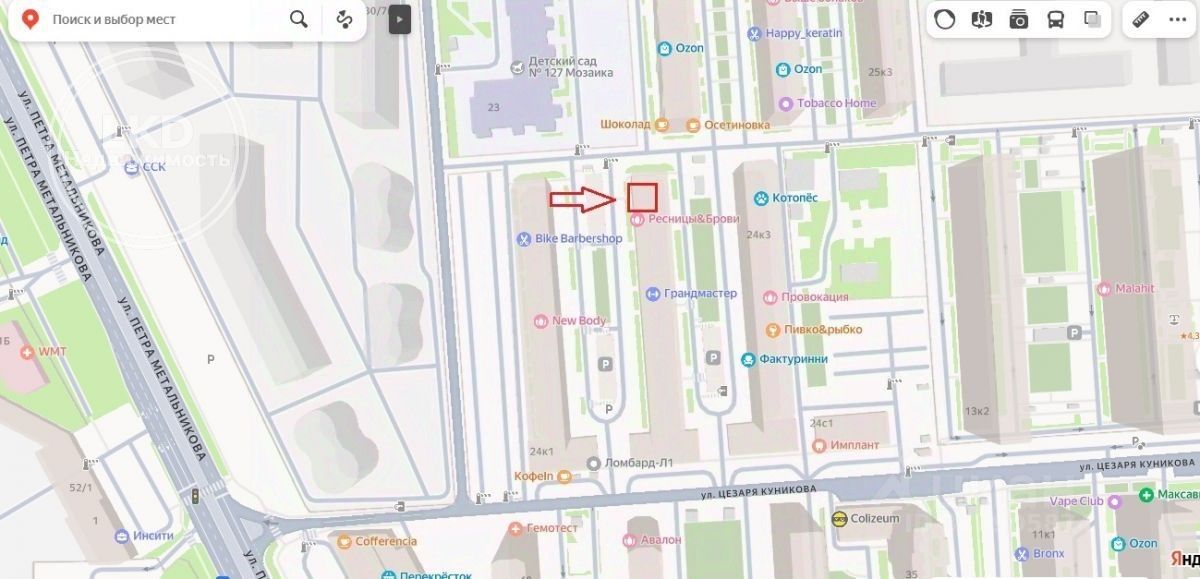1200x579 pixels.
Task: Expand the collapsed side panel arrow
Action: 400,19
